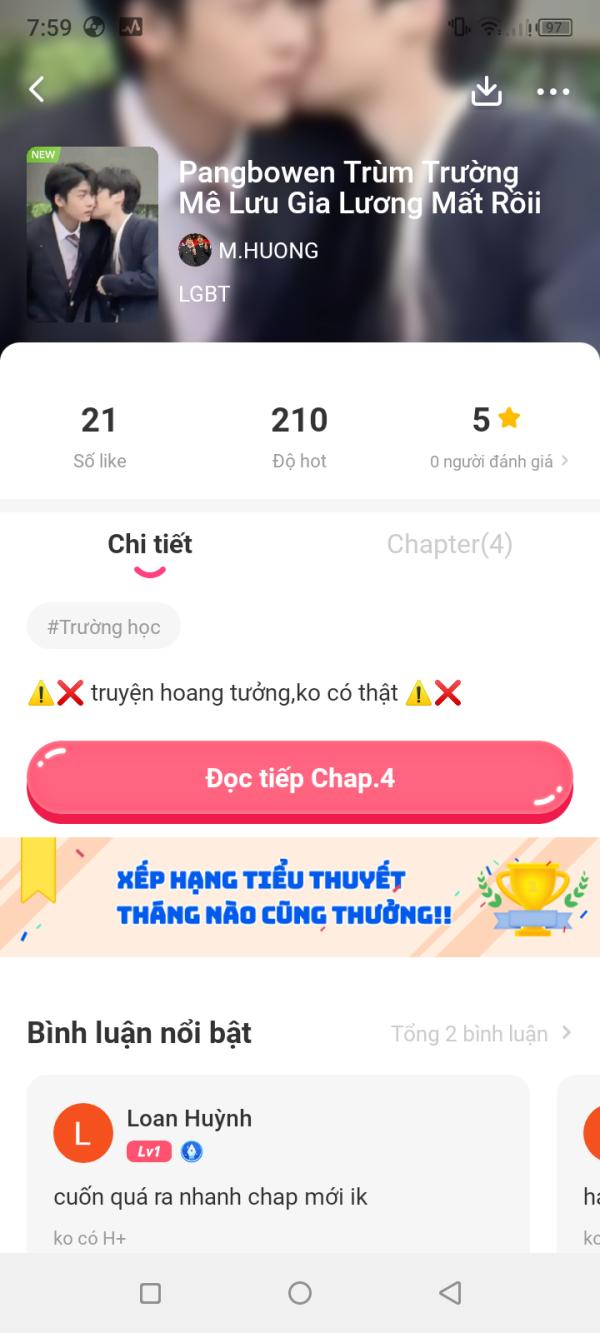This screenshot has height=1333, width=600.
Task: Select the Chi tiết tab
Action: click(x=150, y=544)
